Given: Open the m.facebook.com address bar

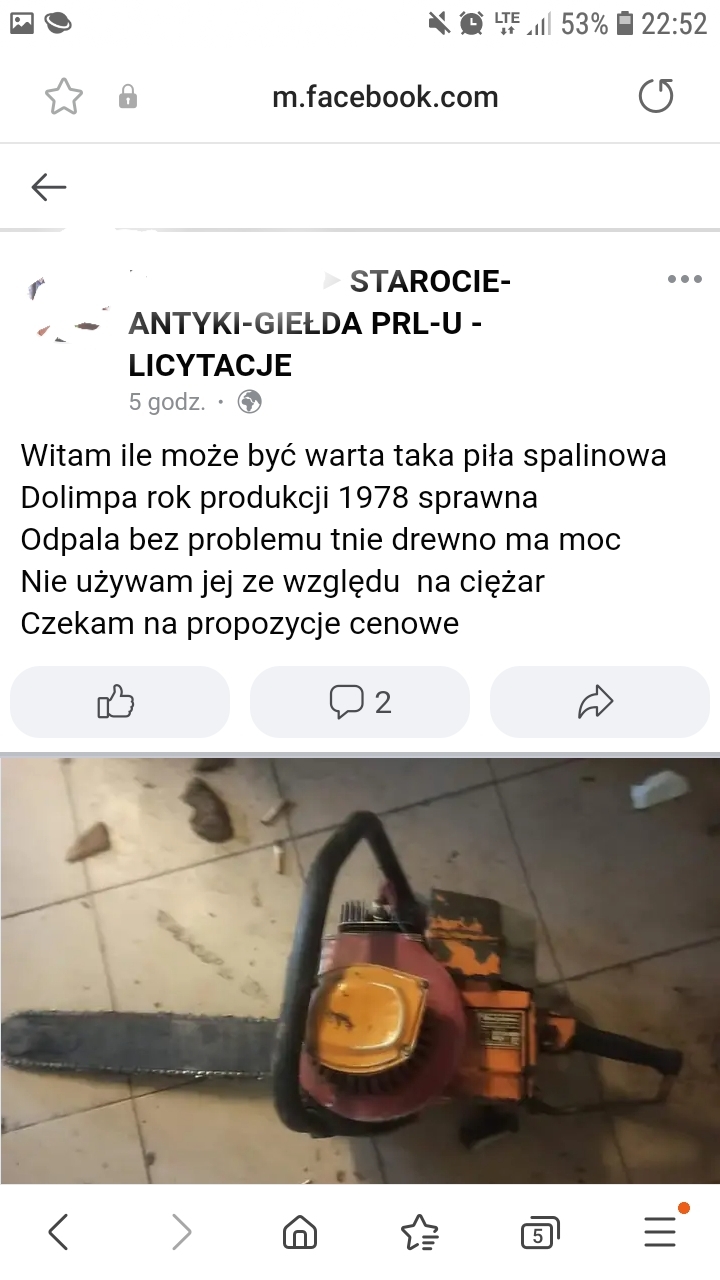Looking at the screenshot, I should pyautogui.click(x=385, y=97).
